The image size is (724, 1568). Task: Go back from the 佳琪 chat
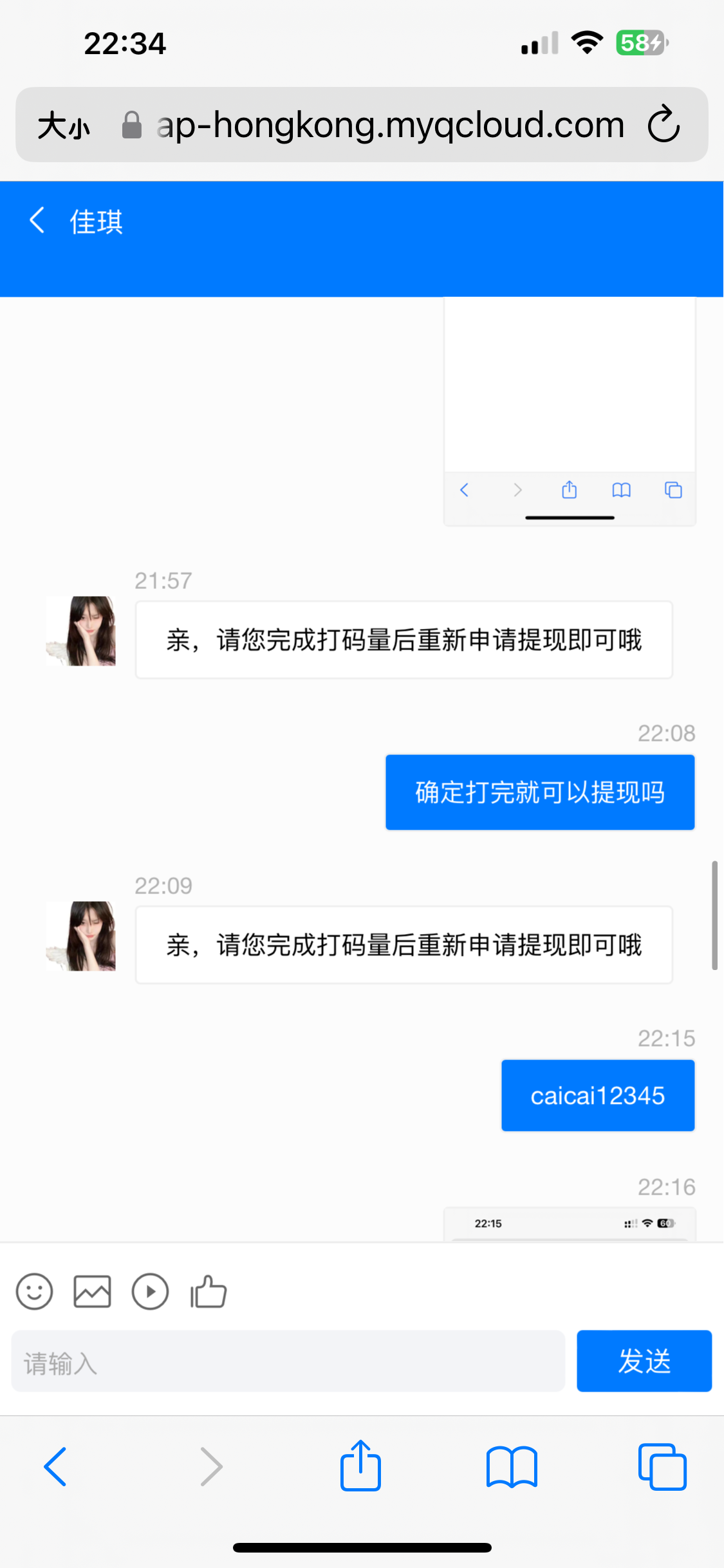point(37,221)
